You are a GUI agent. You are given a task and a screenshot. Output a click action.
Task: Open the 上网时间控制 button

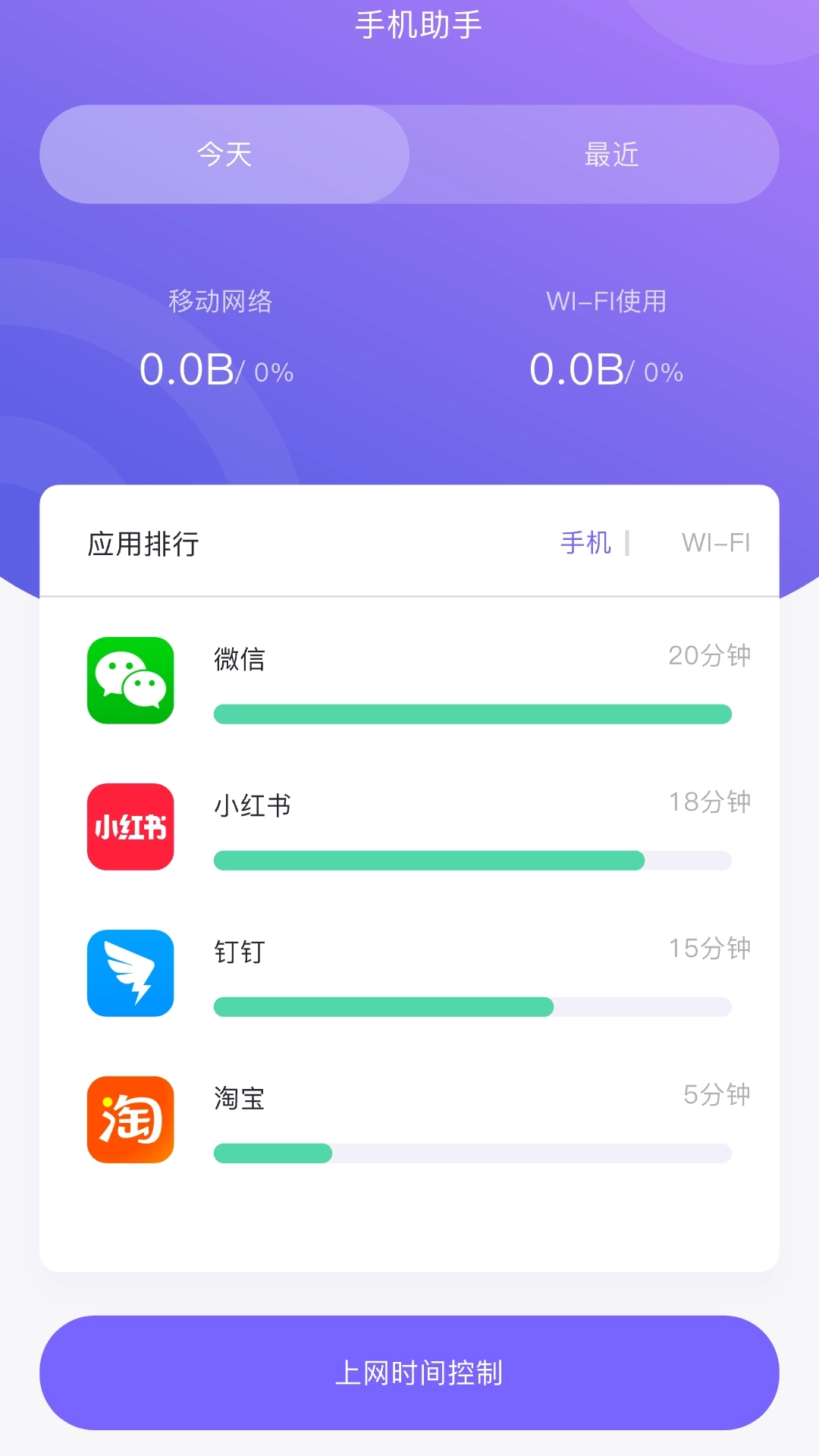(409, 1373)
